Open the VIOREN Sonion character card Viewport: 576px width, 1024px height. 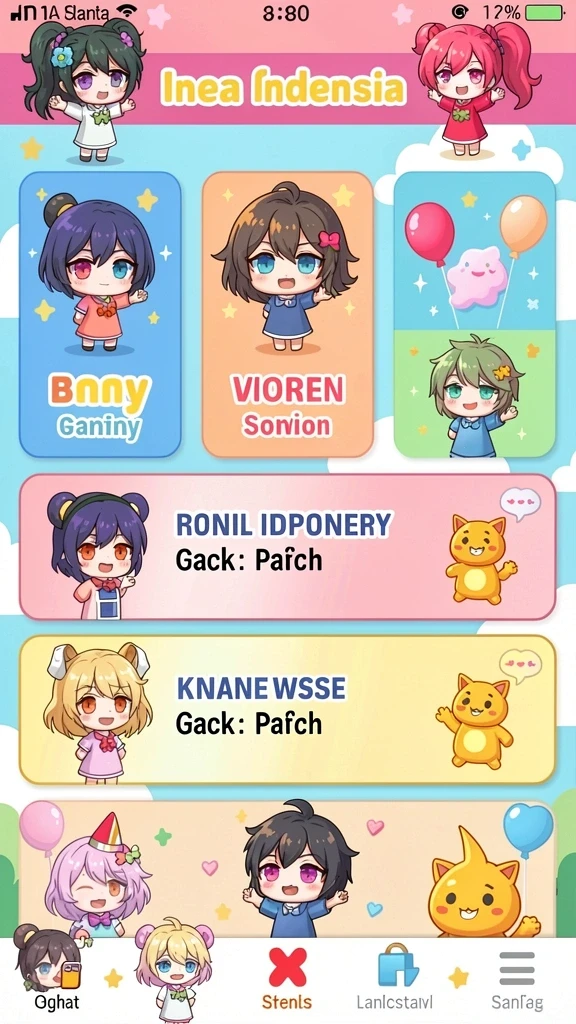coord(287,314)
